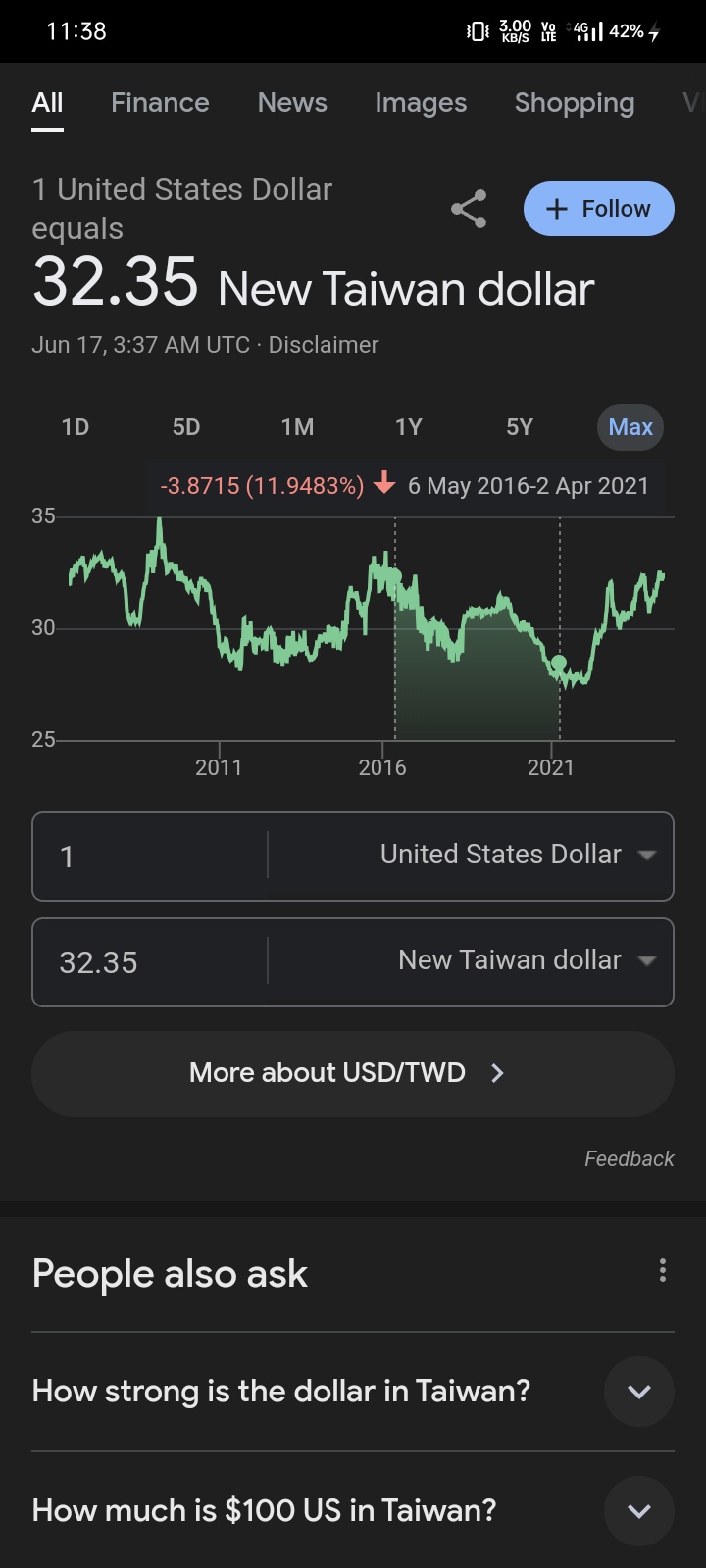Edit the United States Dollar amount field
This screenshot has height=1568, width=706.
(x=147, y=857)
